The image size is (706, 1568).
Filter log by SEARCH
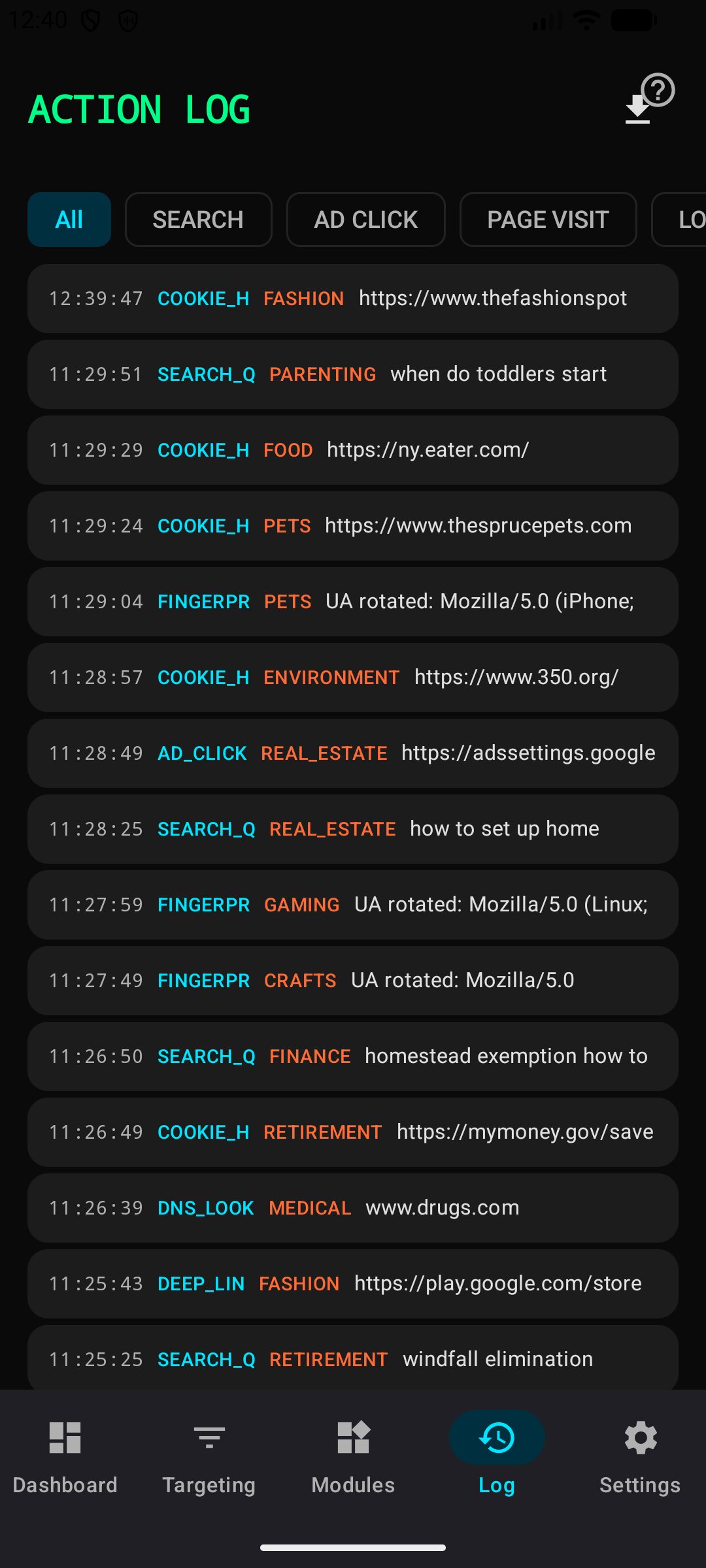(x=198, y=220)
